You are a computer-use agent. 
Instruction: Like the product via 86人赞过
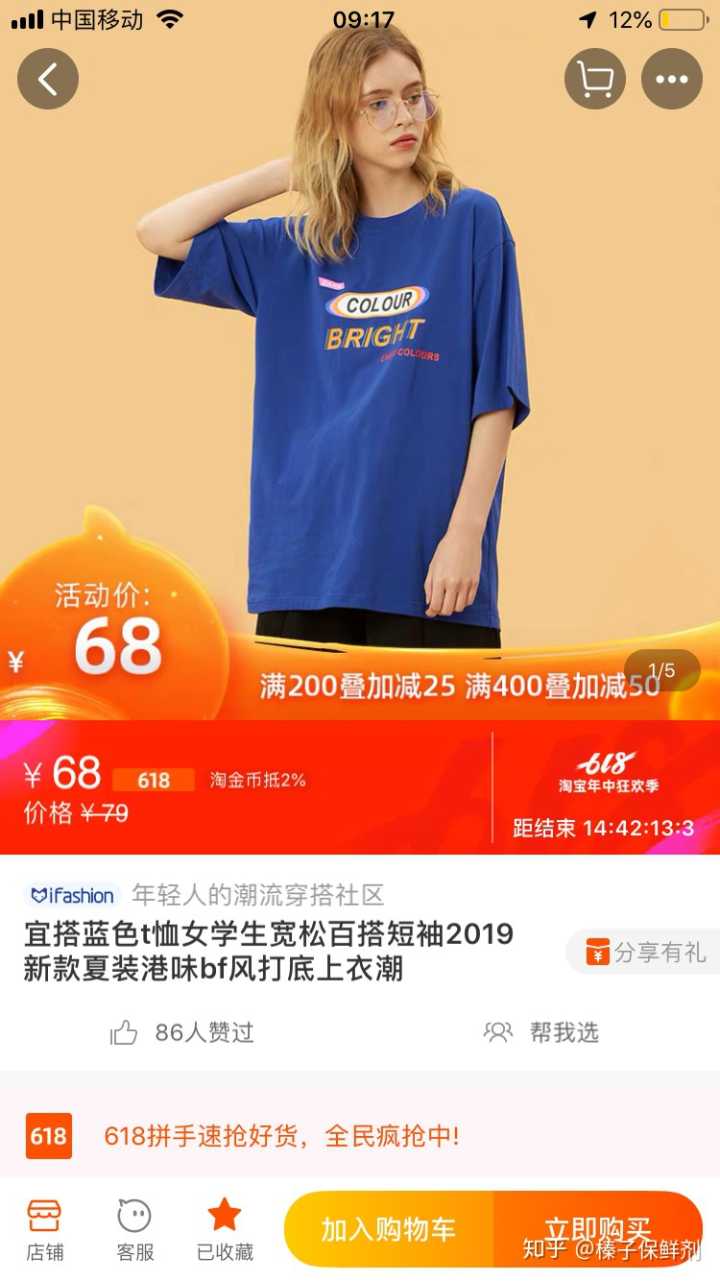tap(182, 1032)
